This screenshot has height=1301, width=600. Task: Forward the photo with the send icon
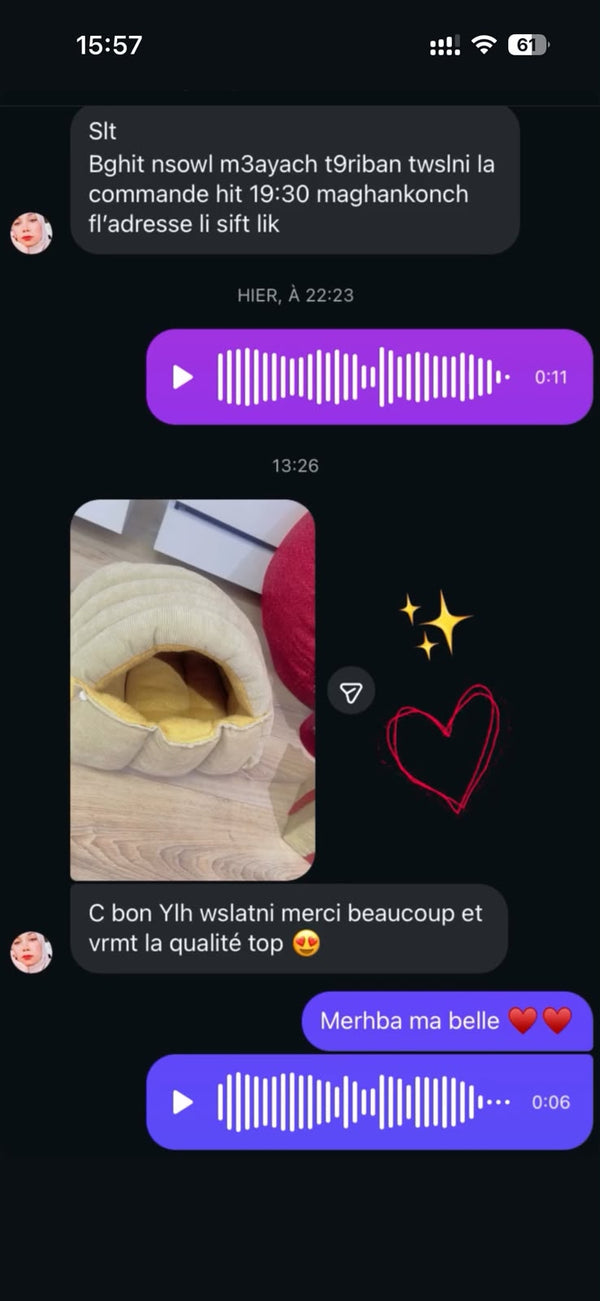point(352,691)
